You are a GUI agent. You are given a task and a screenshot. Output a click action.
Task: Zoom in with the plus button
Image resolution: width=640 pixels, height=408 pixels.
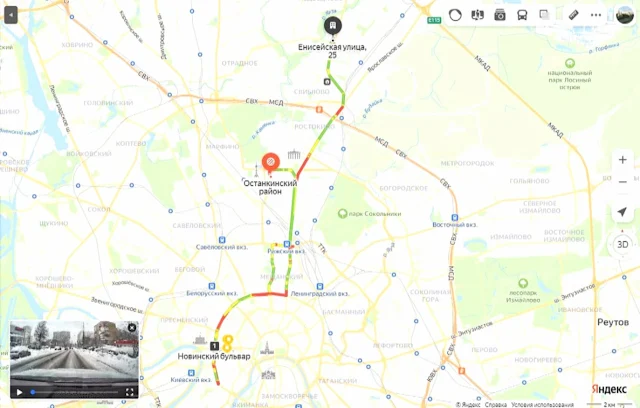[622, 159]
